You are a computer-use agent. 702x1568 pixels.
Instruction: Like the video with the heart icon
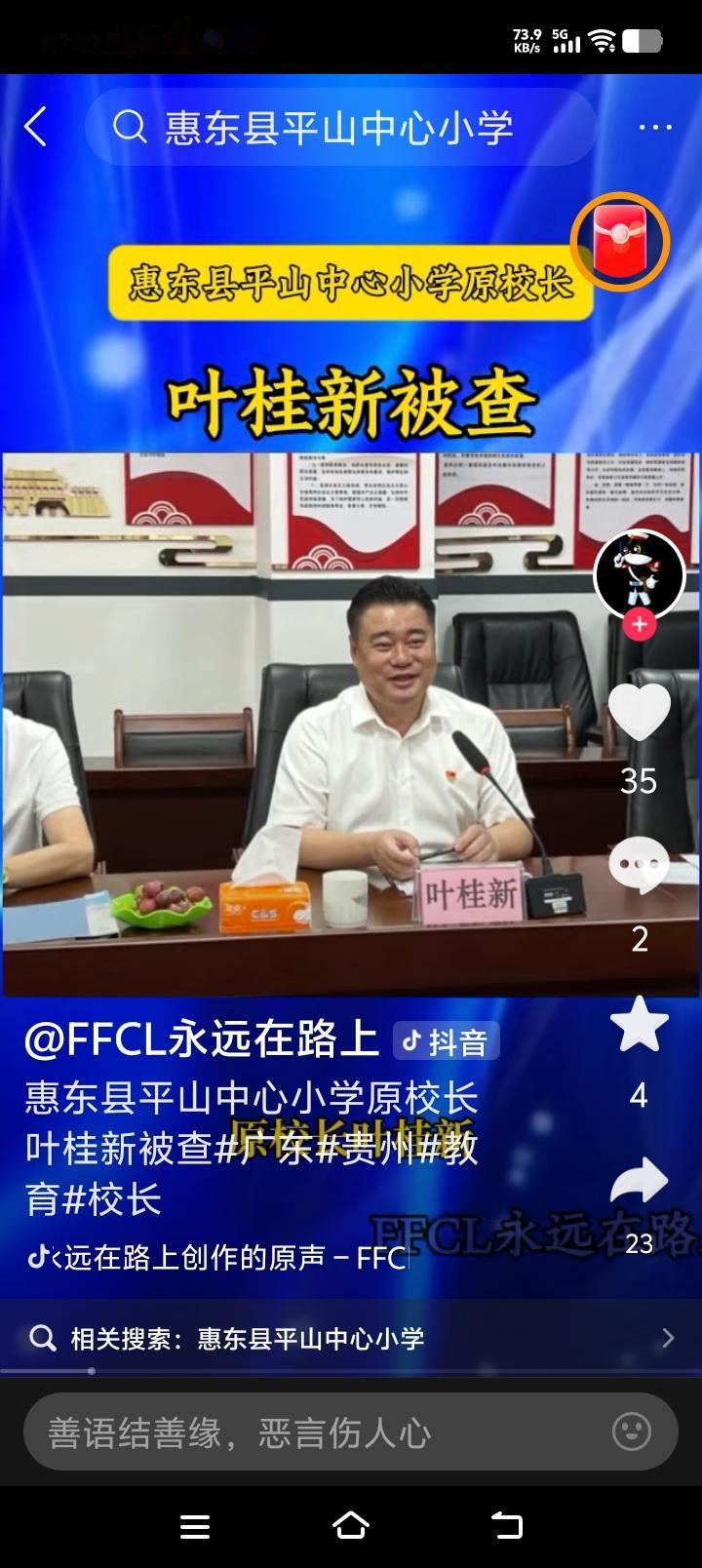click(638, 713)
